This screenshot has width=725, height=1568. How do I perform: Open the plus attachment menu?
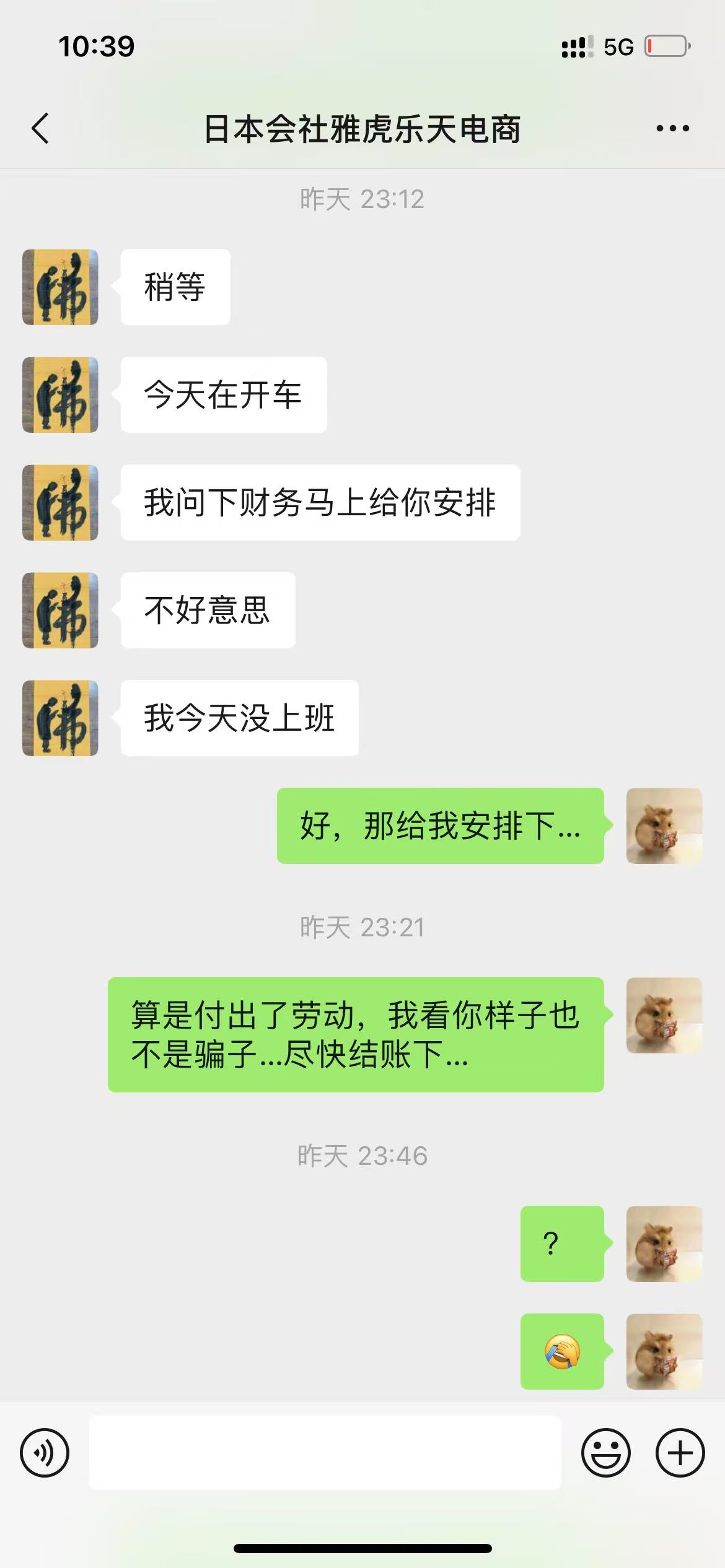point(680,1453)
